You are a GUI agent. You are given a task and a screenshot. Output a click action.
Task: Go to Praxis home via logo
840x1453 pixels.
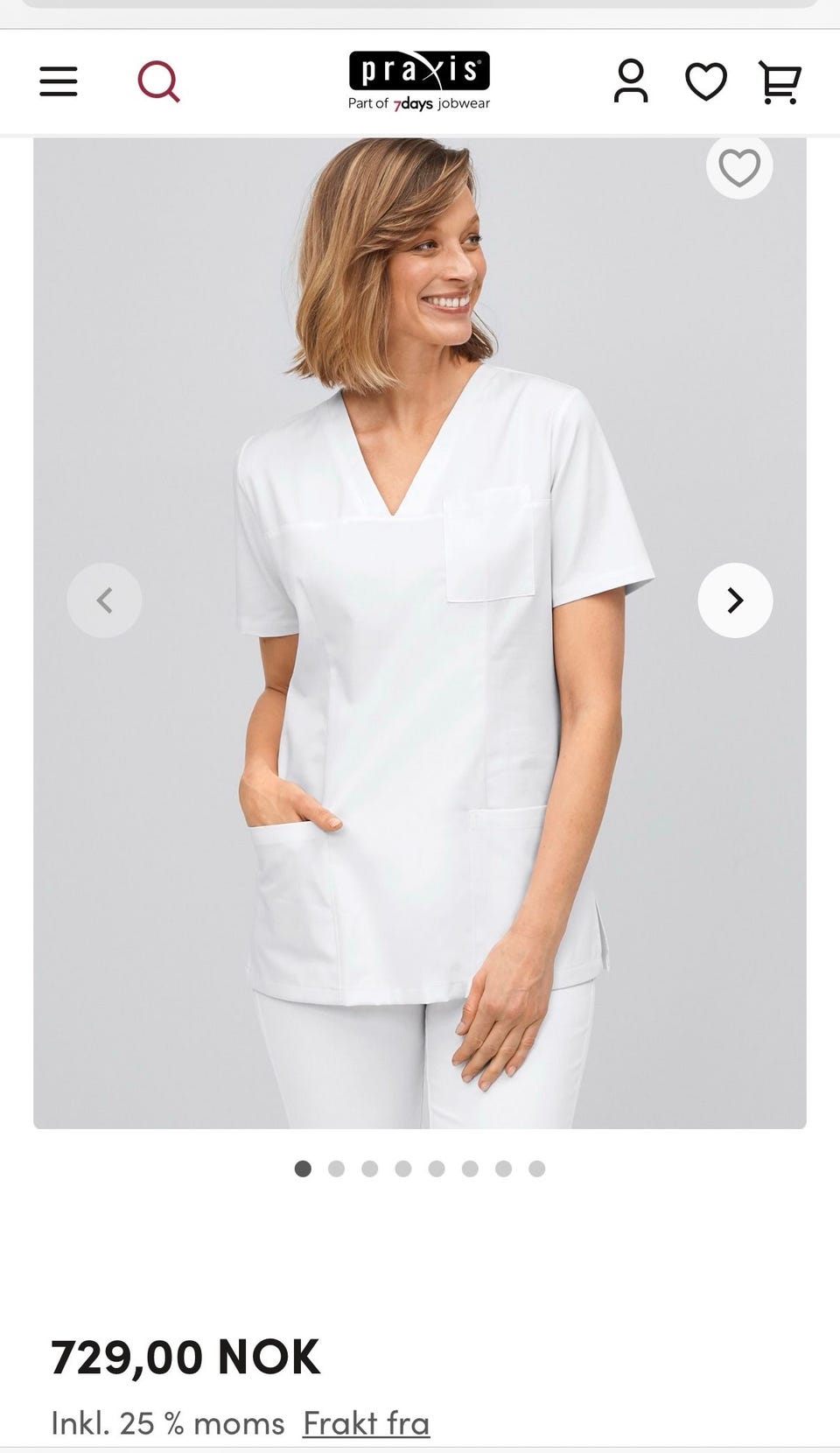tap(419, 81)
